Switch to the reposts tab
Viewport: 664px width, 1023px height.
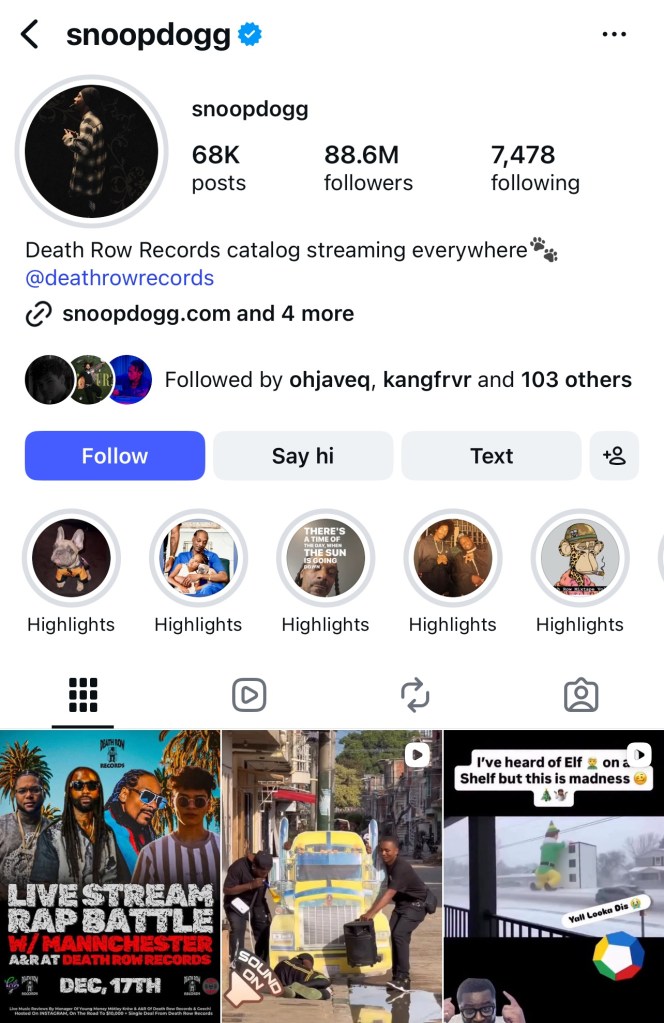click(414, 694)
